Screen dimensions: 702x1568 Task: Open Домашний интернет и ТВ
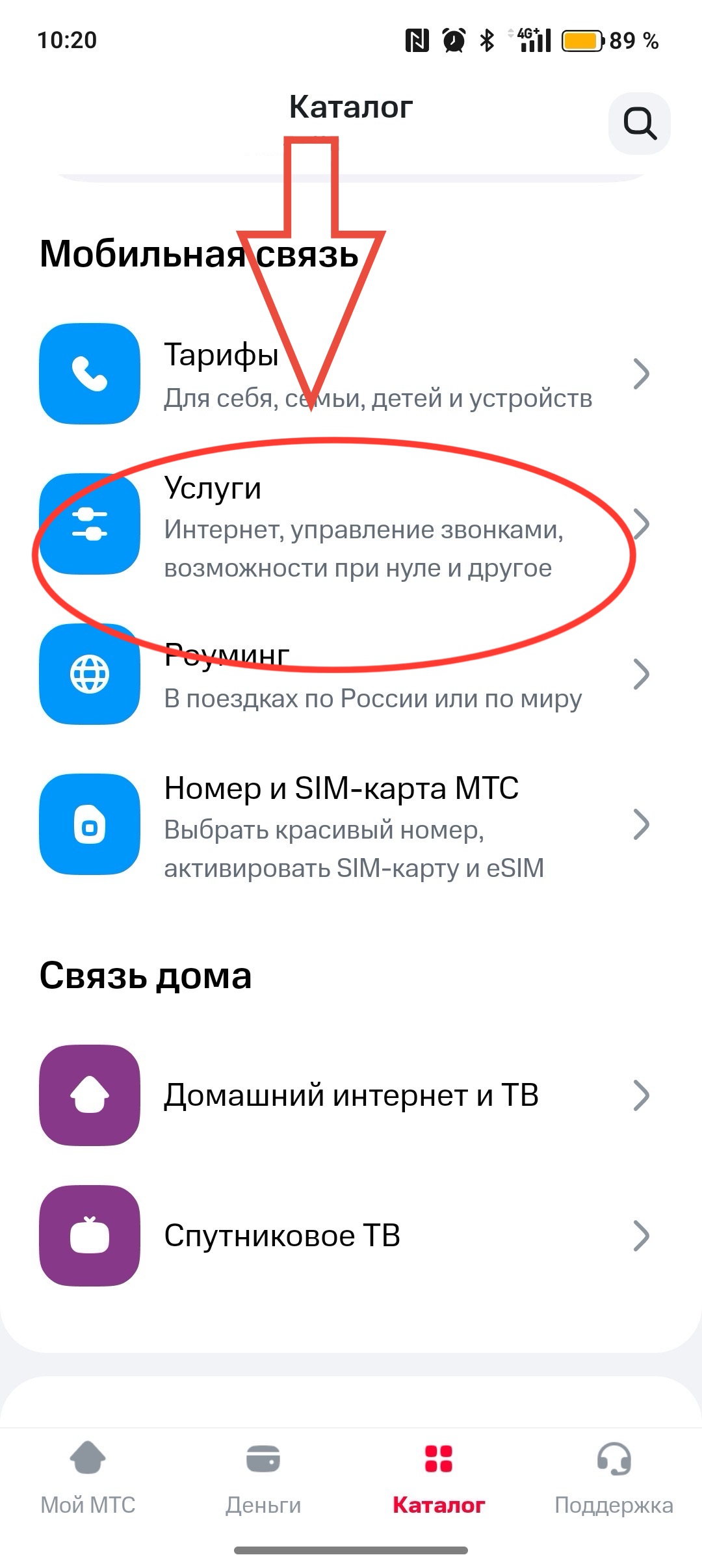(x=351, y=1095)
